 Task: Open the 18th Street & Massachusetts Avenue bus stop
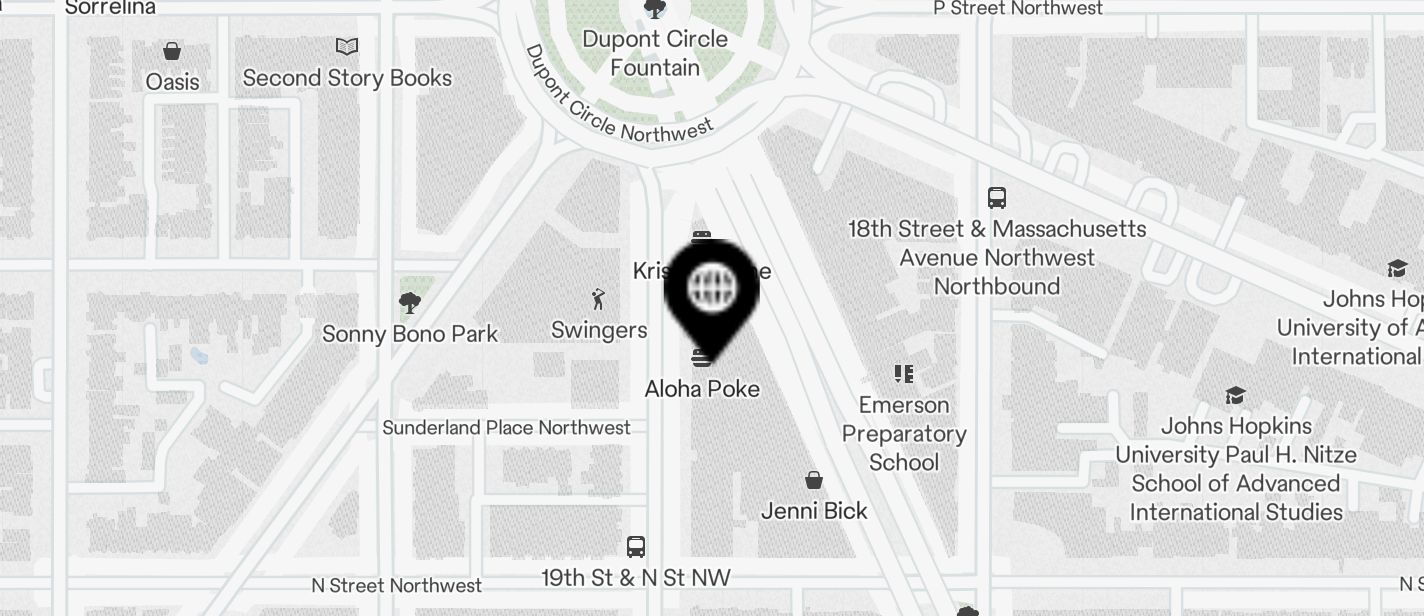click(x=996, y=198)
